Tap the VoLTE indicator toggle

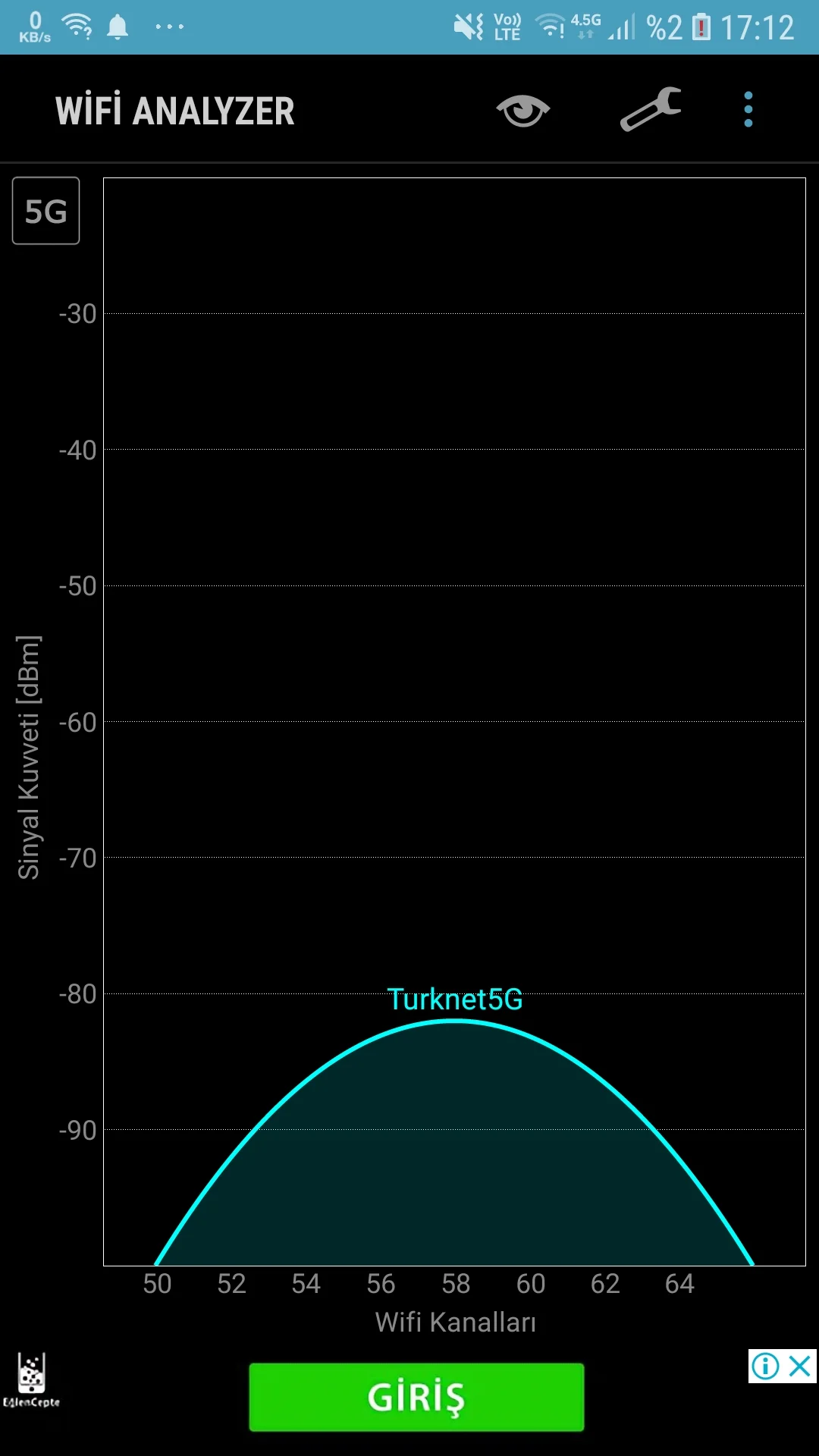pos(505,27)
